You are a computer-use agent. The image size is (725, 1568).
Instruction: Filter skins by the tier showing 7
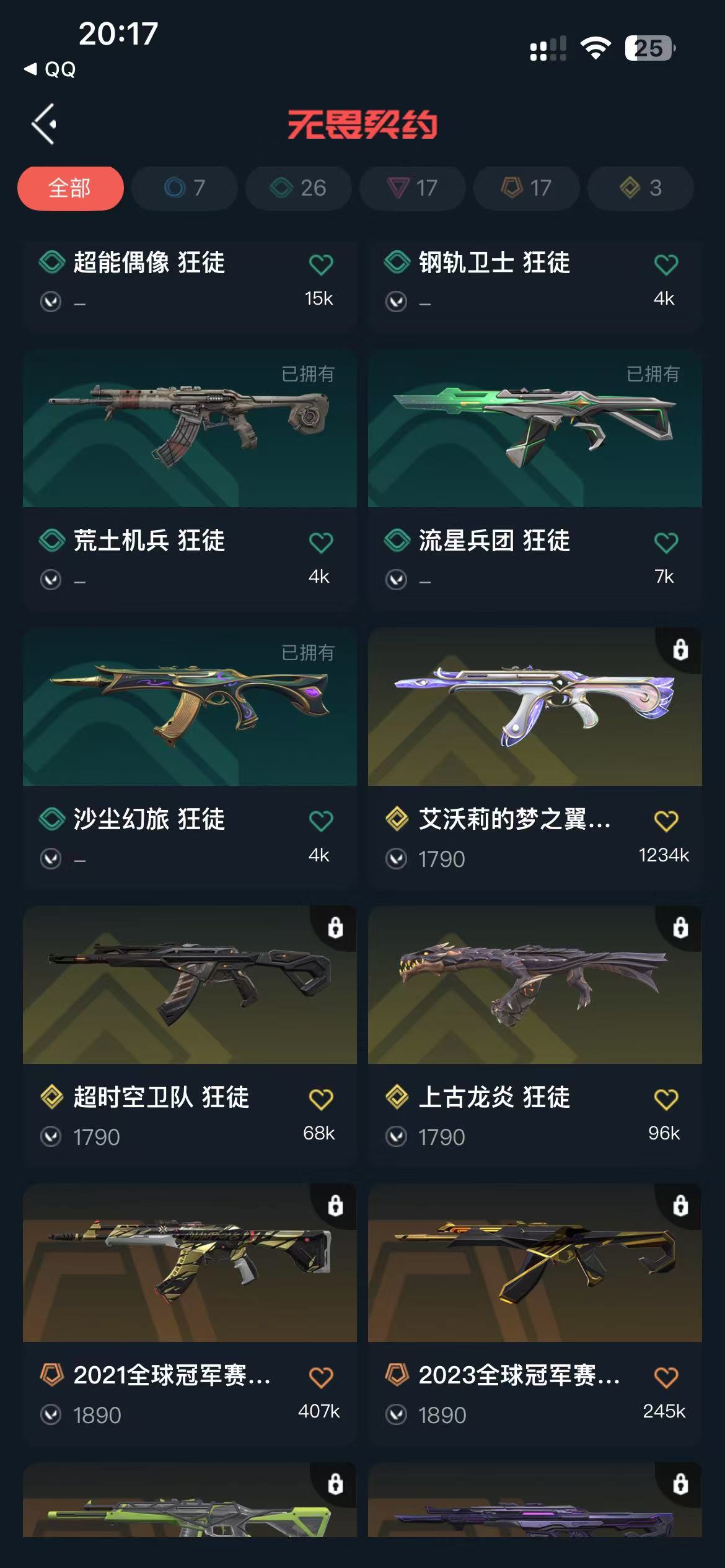coord(184,188)
